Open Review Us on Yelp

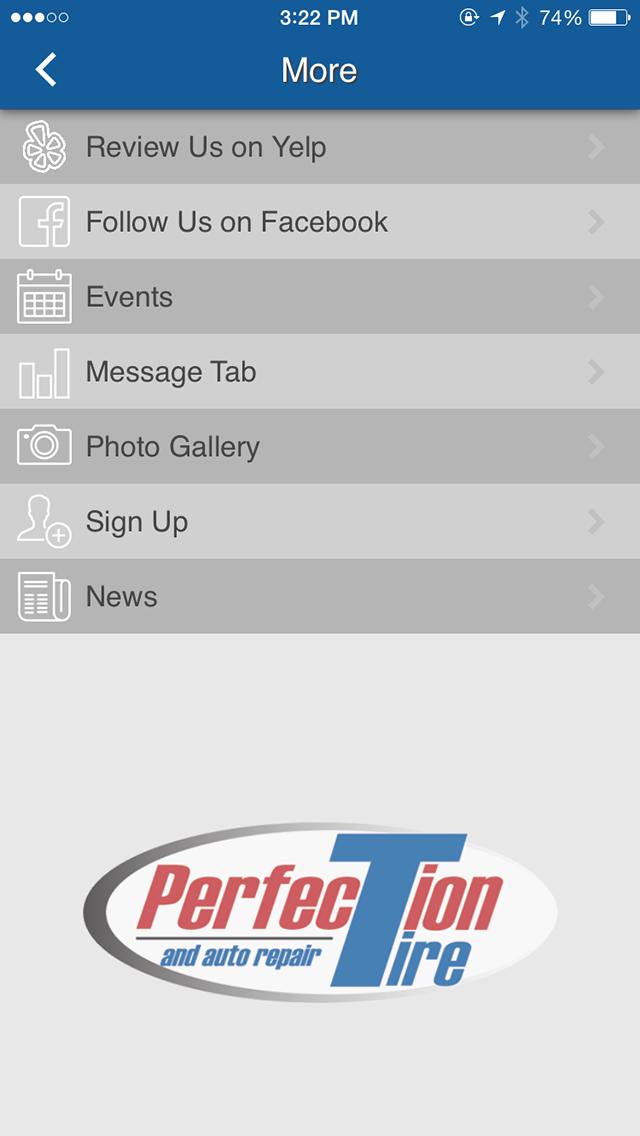click(320, 147)
